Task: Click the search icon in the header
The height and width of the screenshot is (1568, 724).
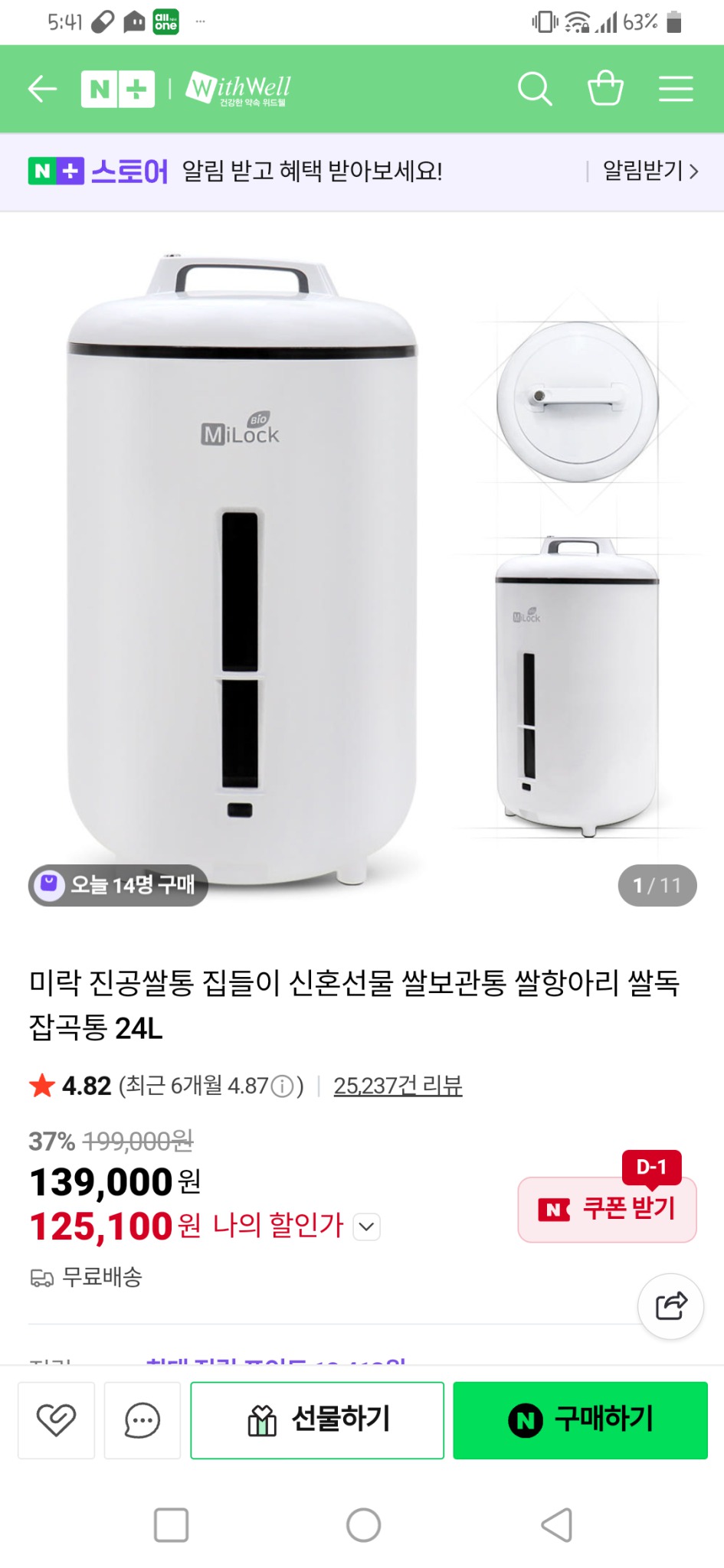Action: click(x=536, y=88)
